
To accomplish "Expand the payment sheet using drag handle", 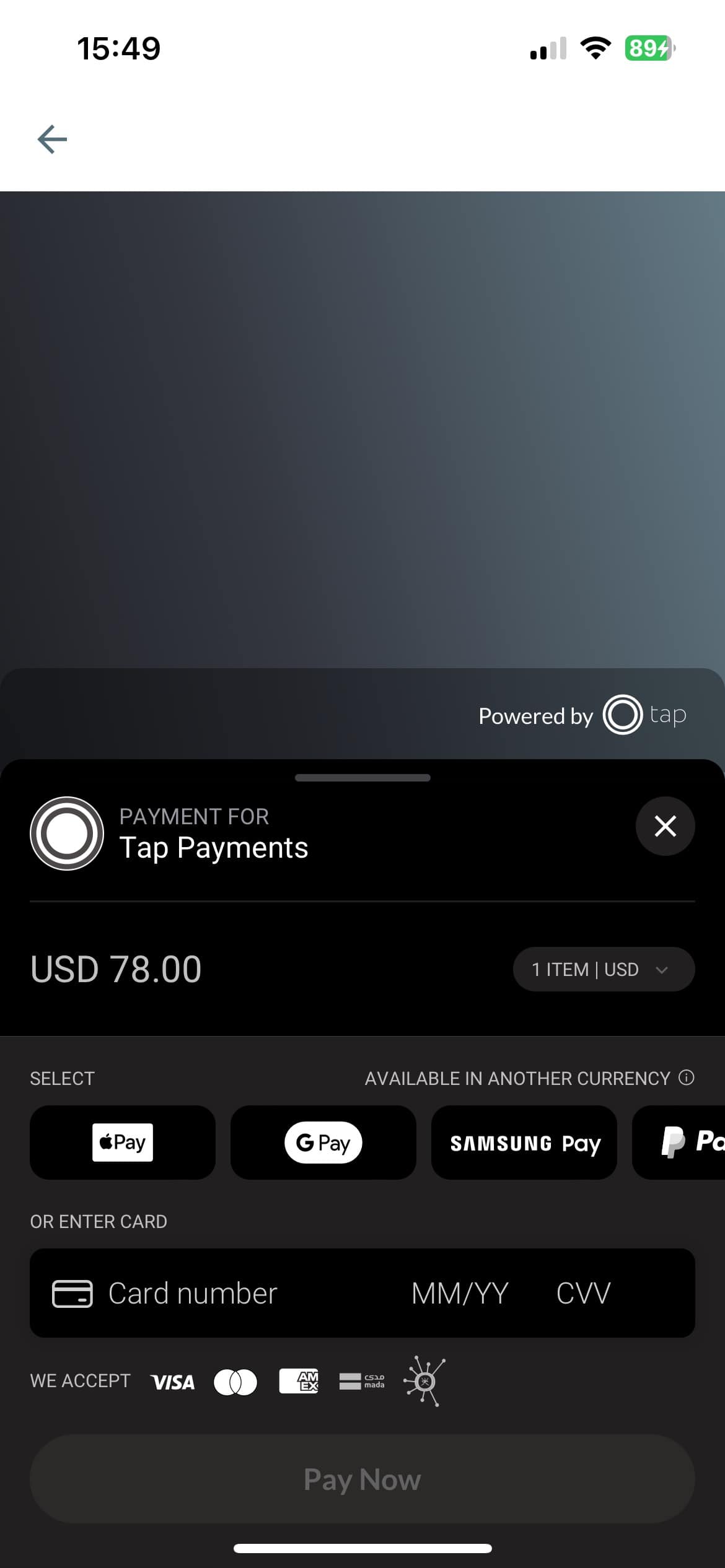I will 362,777.
